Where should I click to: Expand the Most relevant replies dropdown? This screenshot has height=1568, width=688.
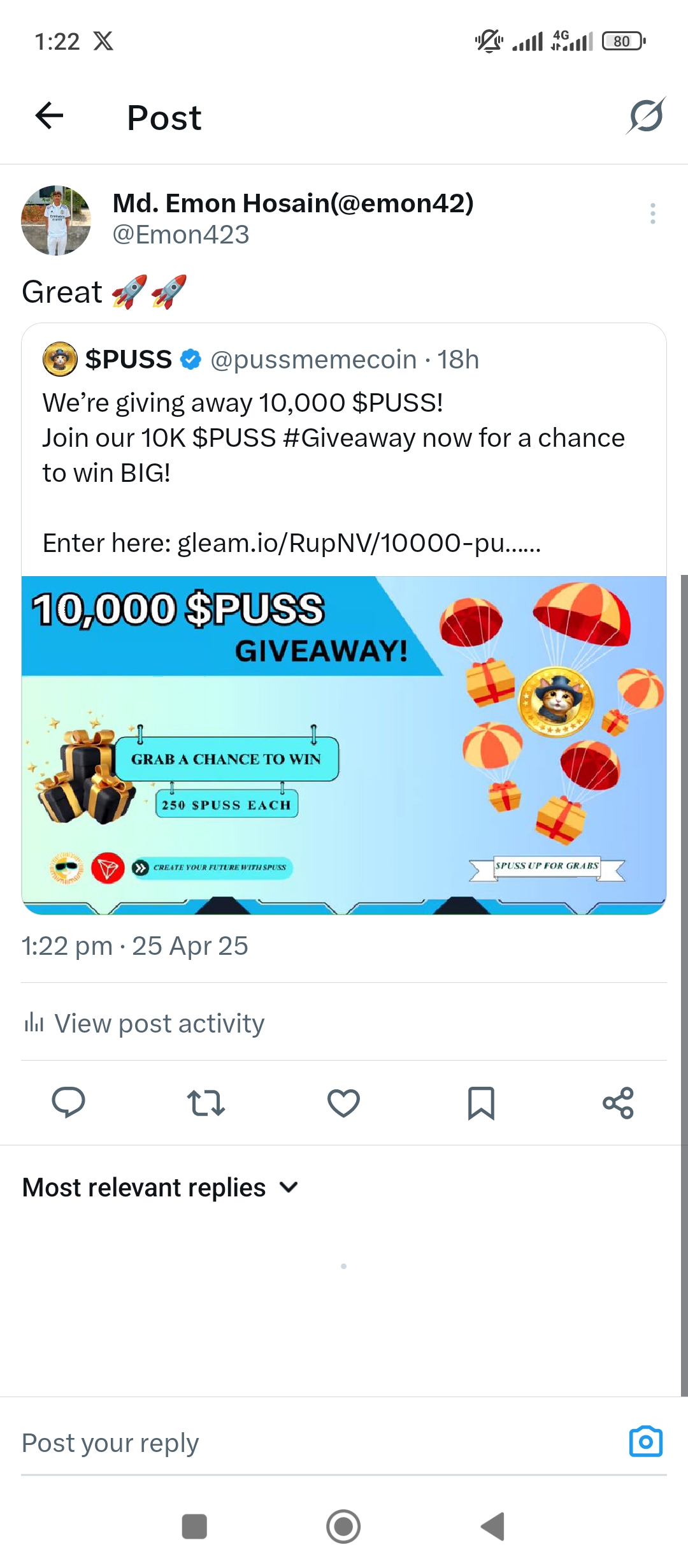(161, 1187)
